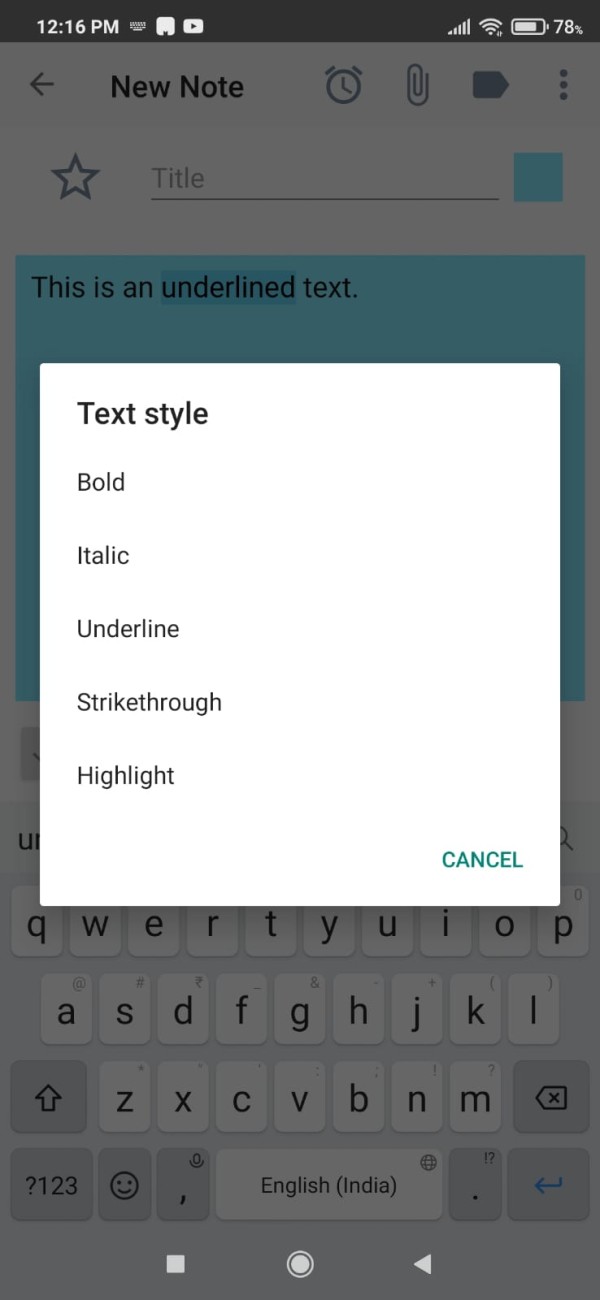The height and width of the screenshot is (1300, 600).
Task: Tap the system back triangle
Action: 422,1264
